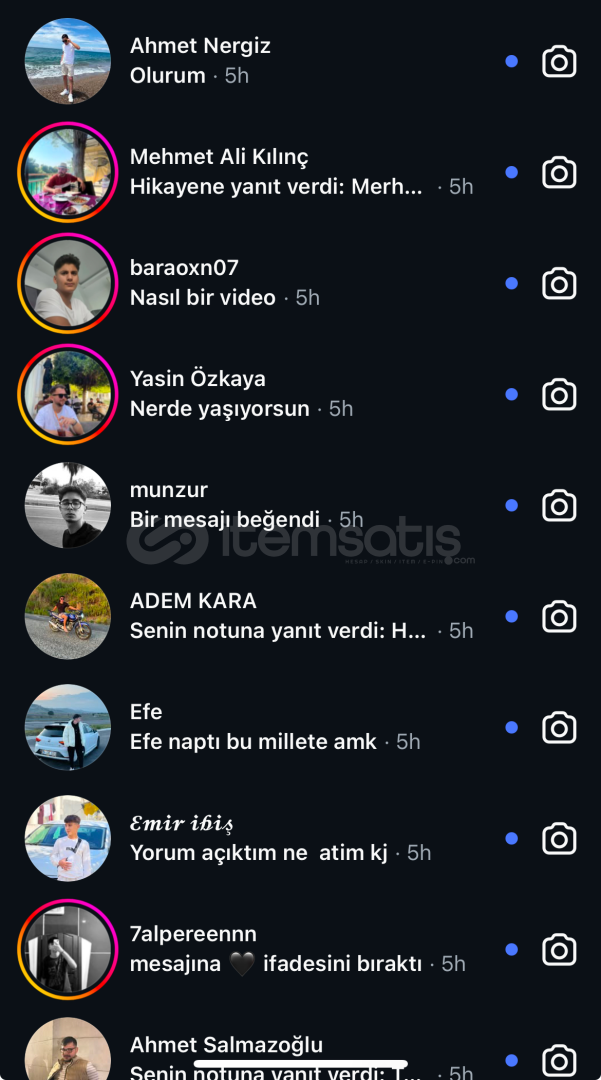Open camera in Mehmet Ali Kılınç's row

tap(559, 172)
